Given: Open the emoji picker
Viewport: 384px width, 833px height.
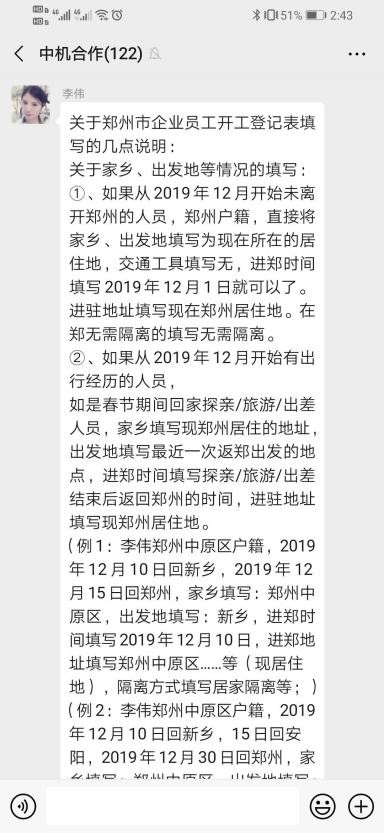Looking at the screenshot, I should (x=322, y=806).
